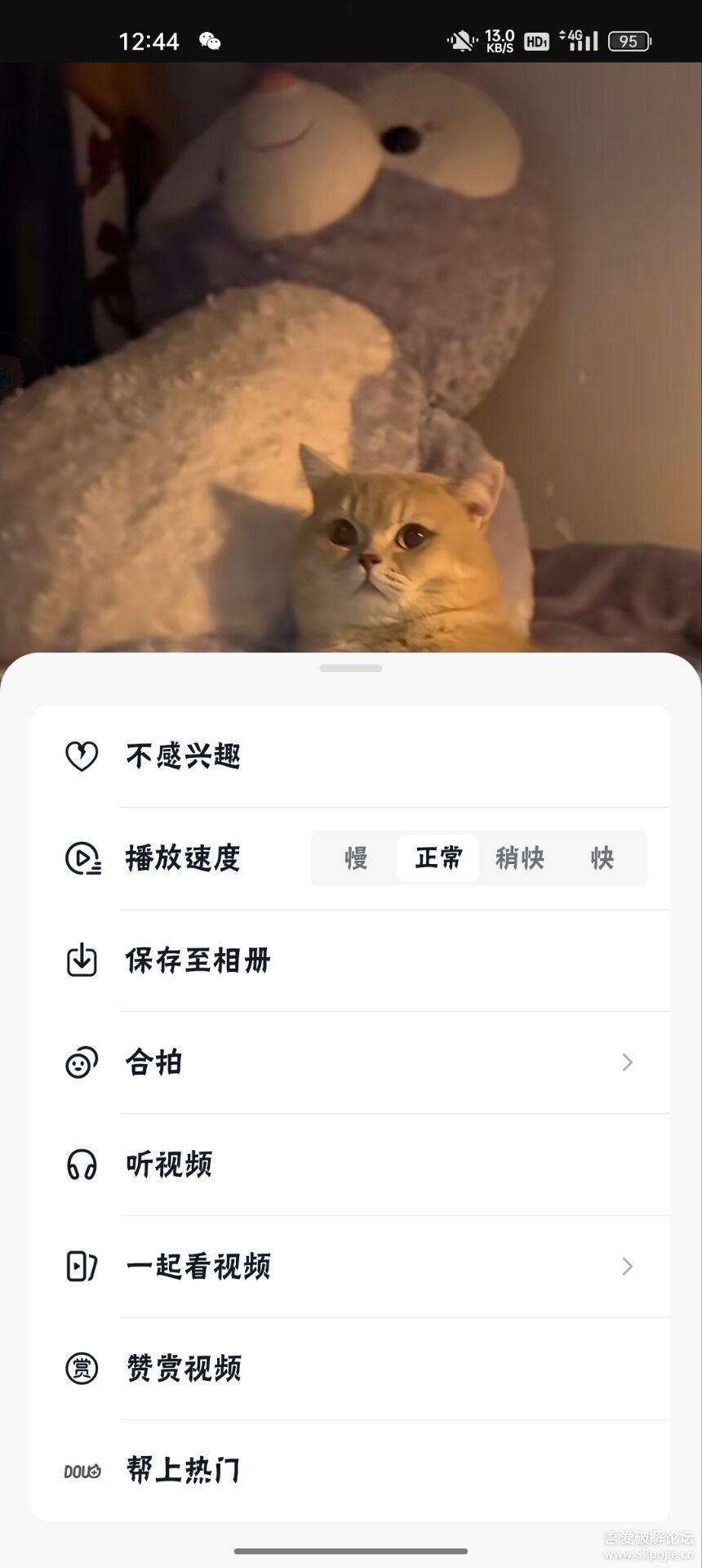Switch playback speed to 快

(x=602, y=858)
